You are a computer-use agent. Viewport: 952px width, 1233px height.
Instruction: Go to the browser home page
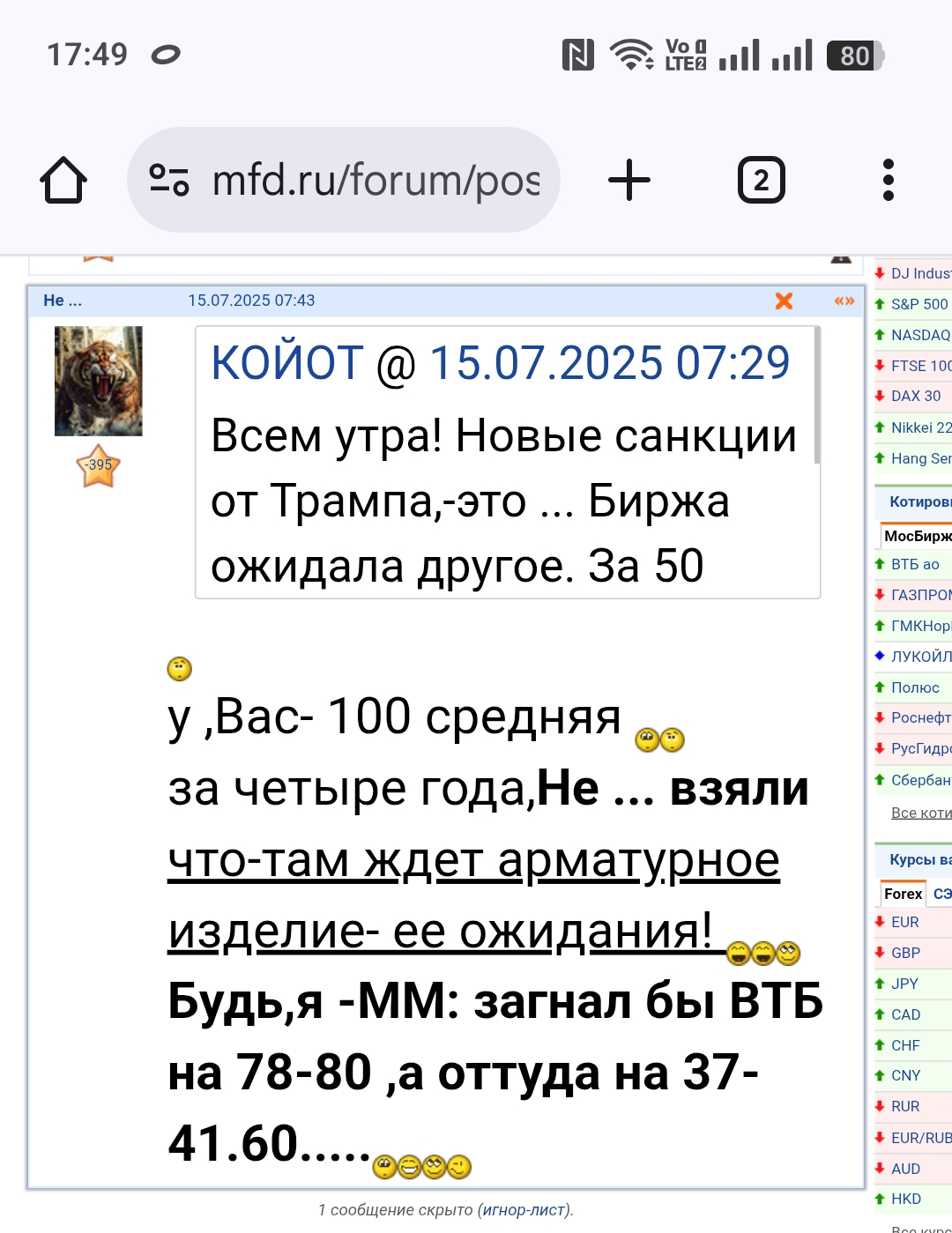click(63, 181)
